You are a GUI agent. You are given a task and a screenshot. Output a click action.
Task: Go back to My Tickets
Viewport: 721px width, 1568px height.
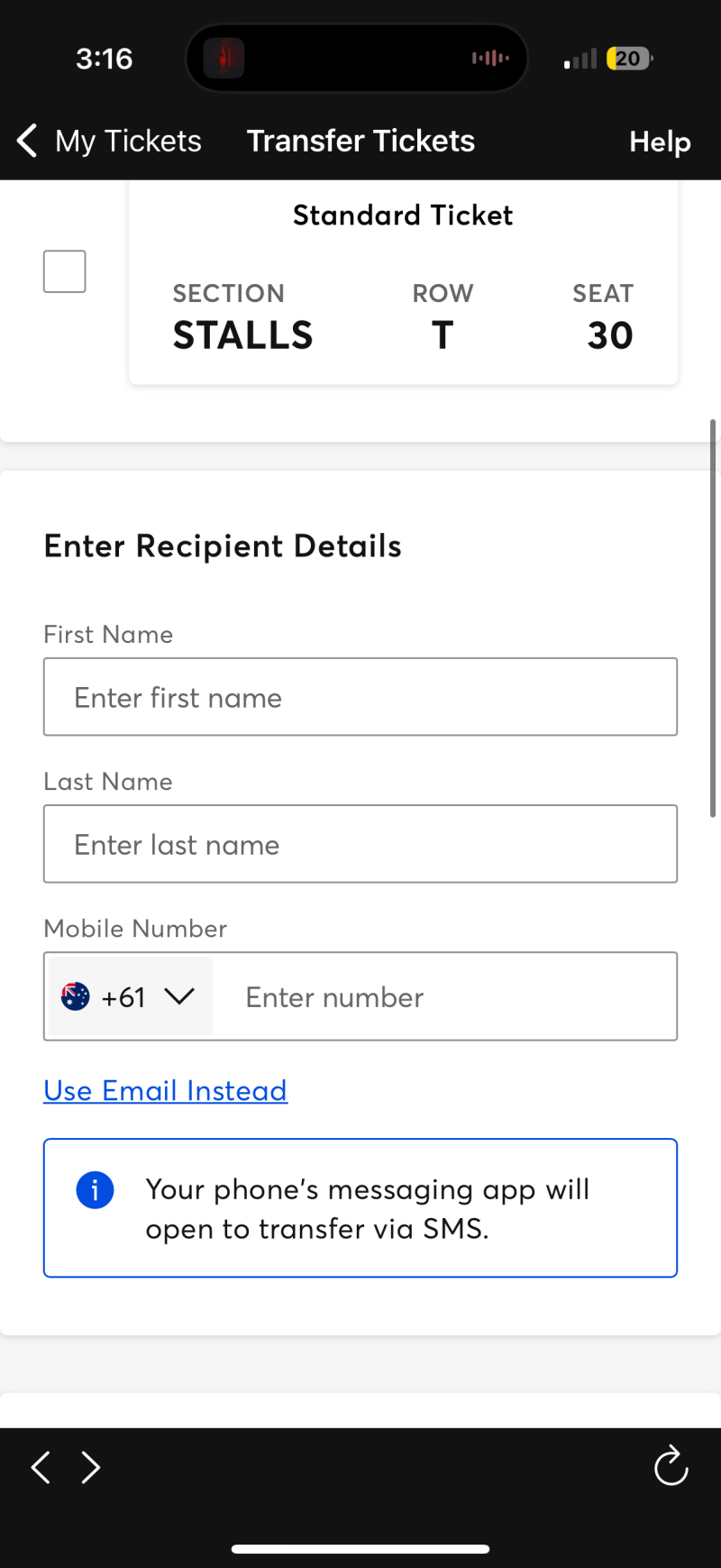coord(108,142)
